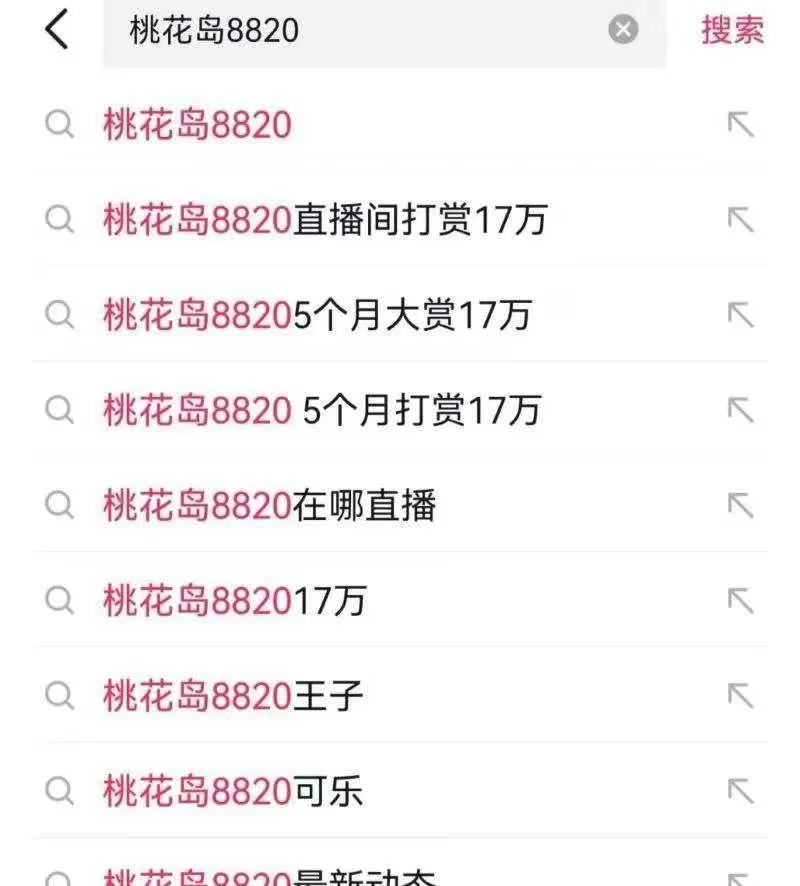Tap the magnifier icon beside 桃花岛8820
Screen dimensions: 800x886
coord(58,124)
